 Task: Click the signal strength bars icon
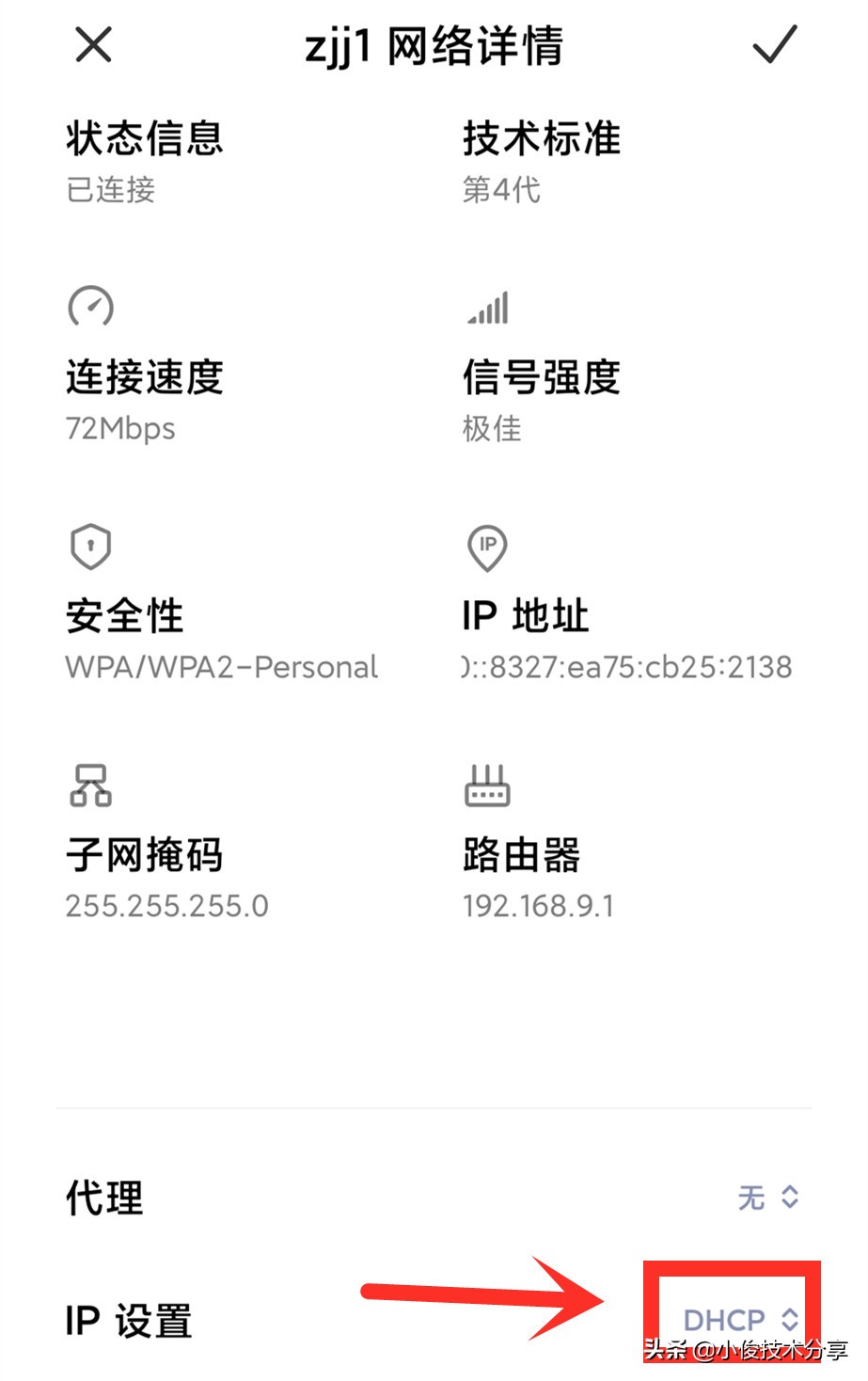click(489, 308)
